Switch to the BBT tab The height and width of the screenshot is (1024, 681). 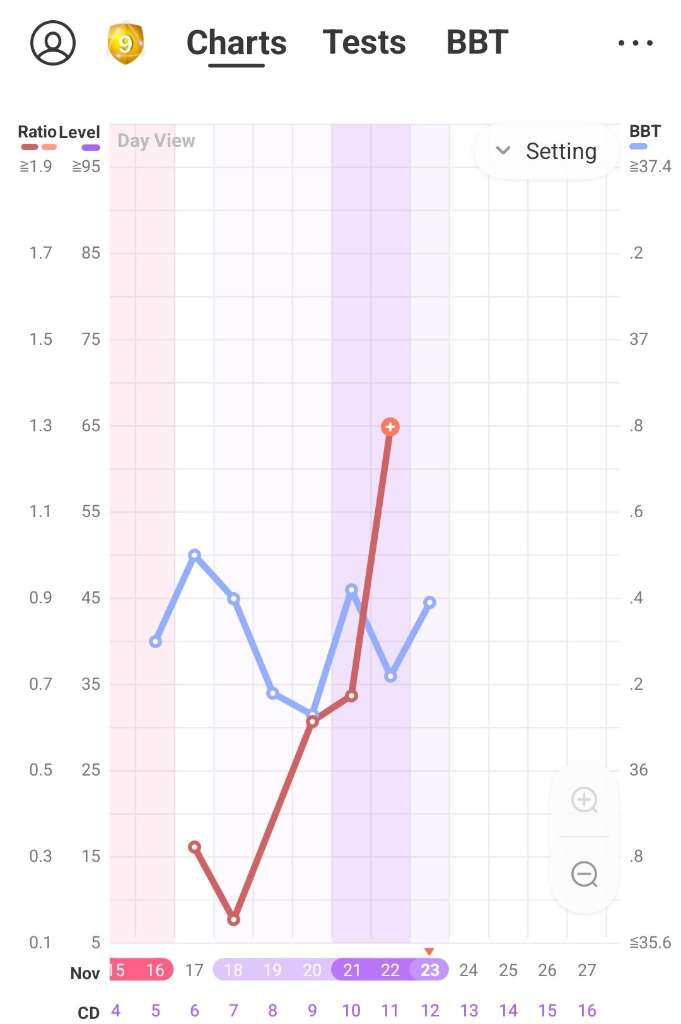click(477, 43)
